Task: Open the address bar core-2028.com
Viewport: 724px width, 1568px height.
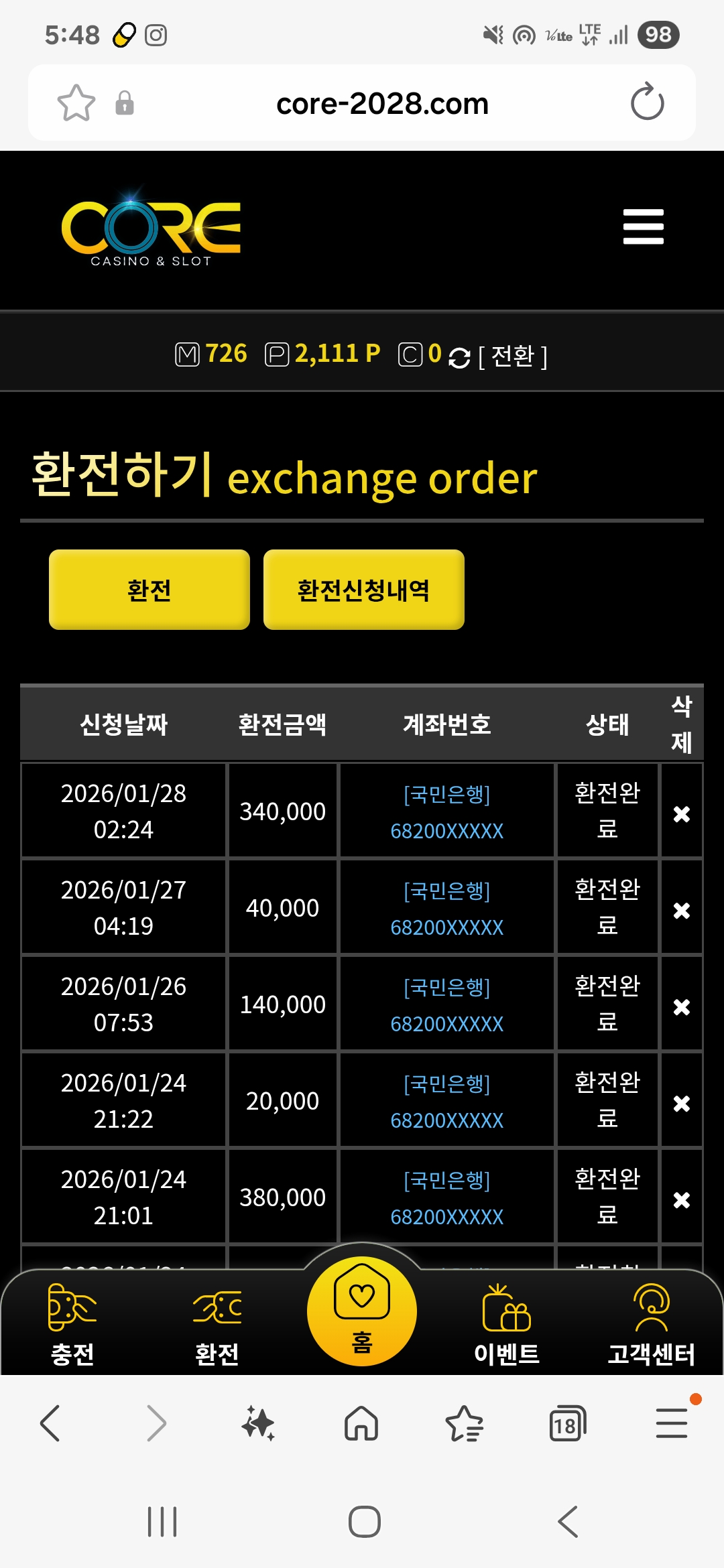Action: pos(382,103)
